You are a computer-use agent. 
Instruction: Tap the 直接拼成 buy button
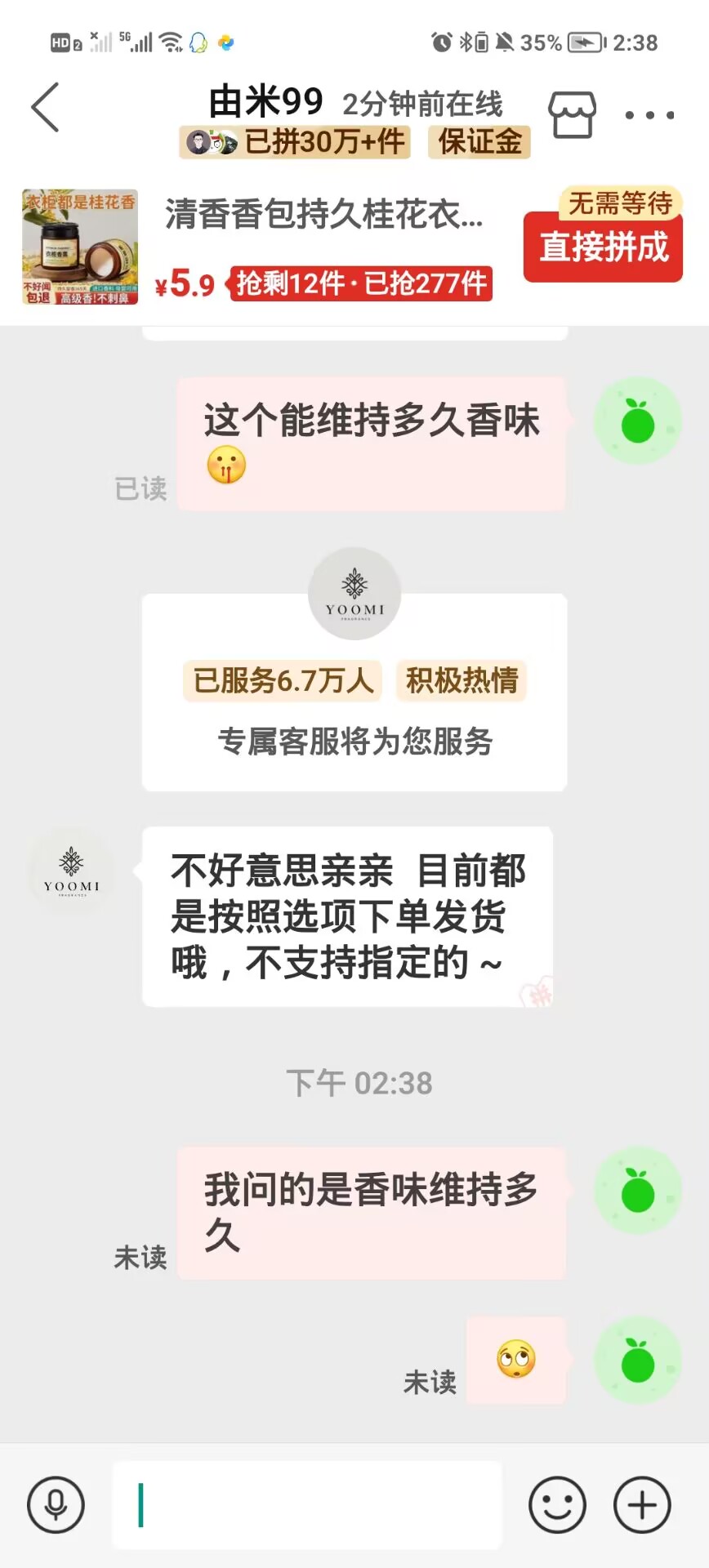click(x=603, y=247)
